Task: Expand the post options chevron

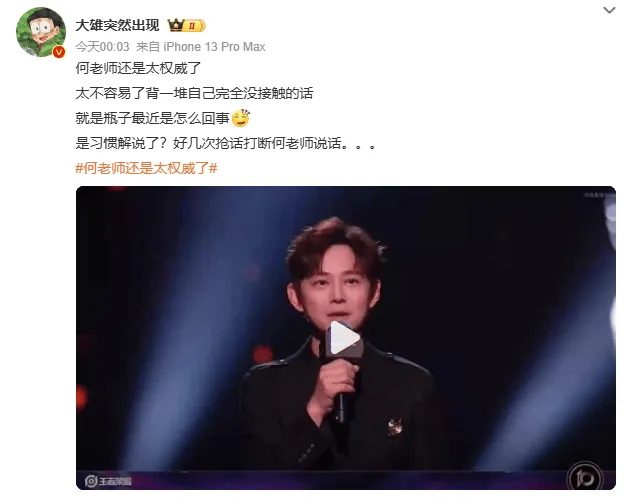Action: coord(610,10)
